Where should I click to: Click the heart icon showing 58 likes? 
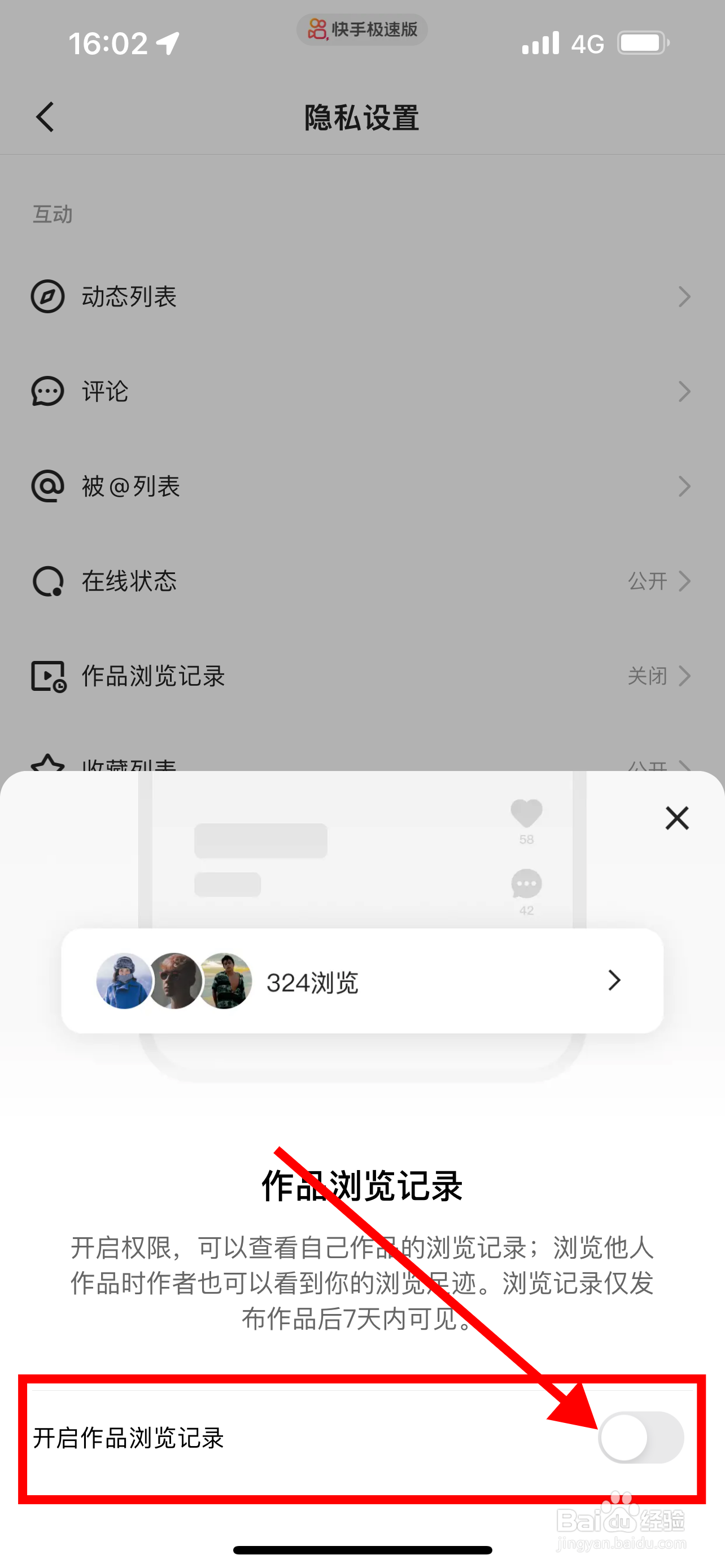coord(525,813)
